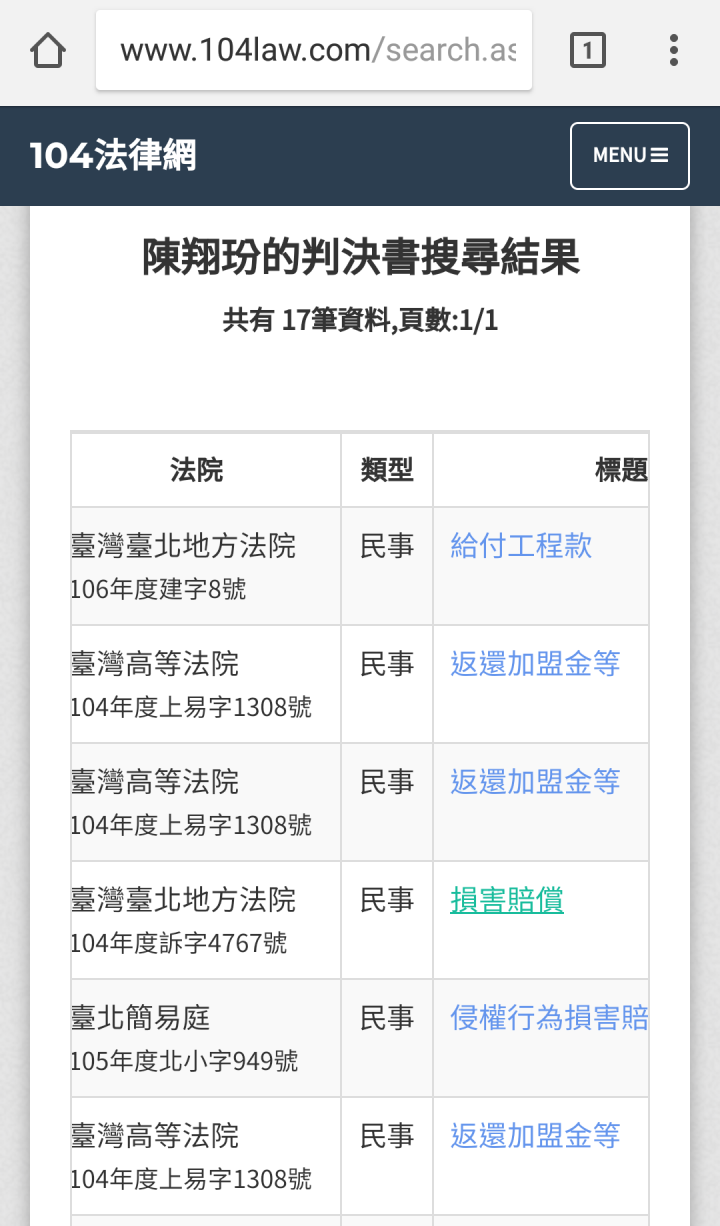Image resolution: width=720 pixels, height=1226 pixels.
Task: Open the browser overflow menu
Action: tap(674, 50)
